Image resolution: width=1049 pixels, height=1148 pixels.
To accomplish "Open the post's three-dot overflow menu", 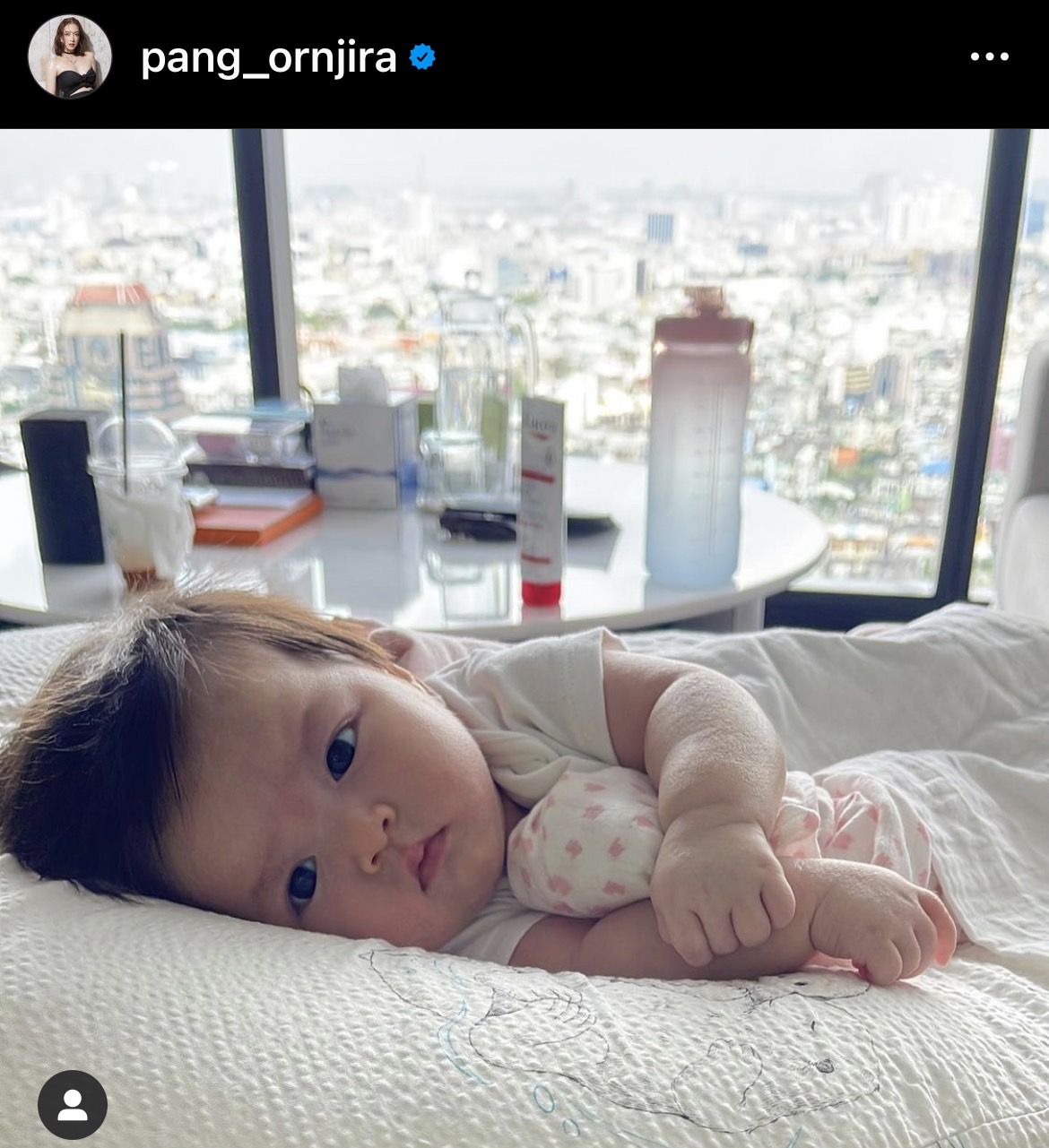I will pyautogui.click(x=990, y=57).
